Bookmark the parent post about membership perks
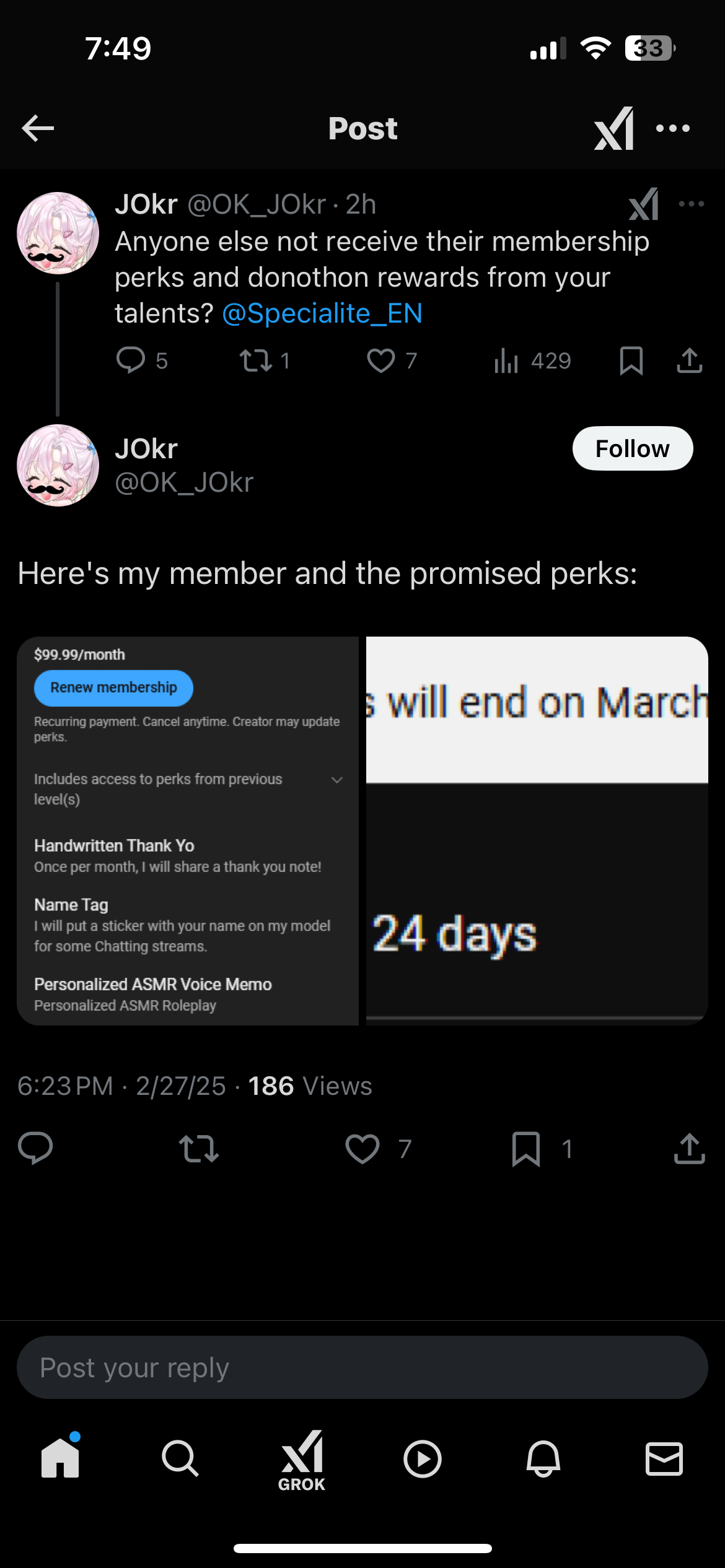The height and width of the screenshot is (1568, 725). pyautogui.click(x=631, y=360)
